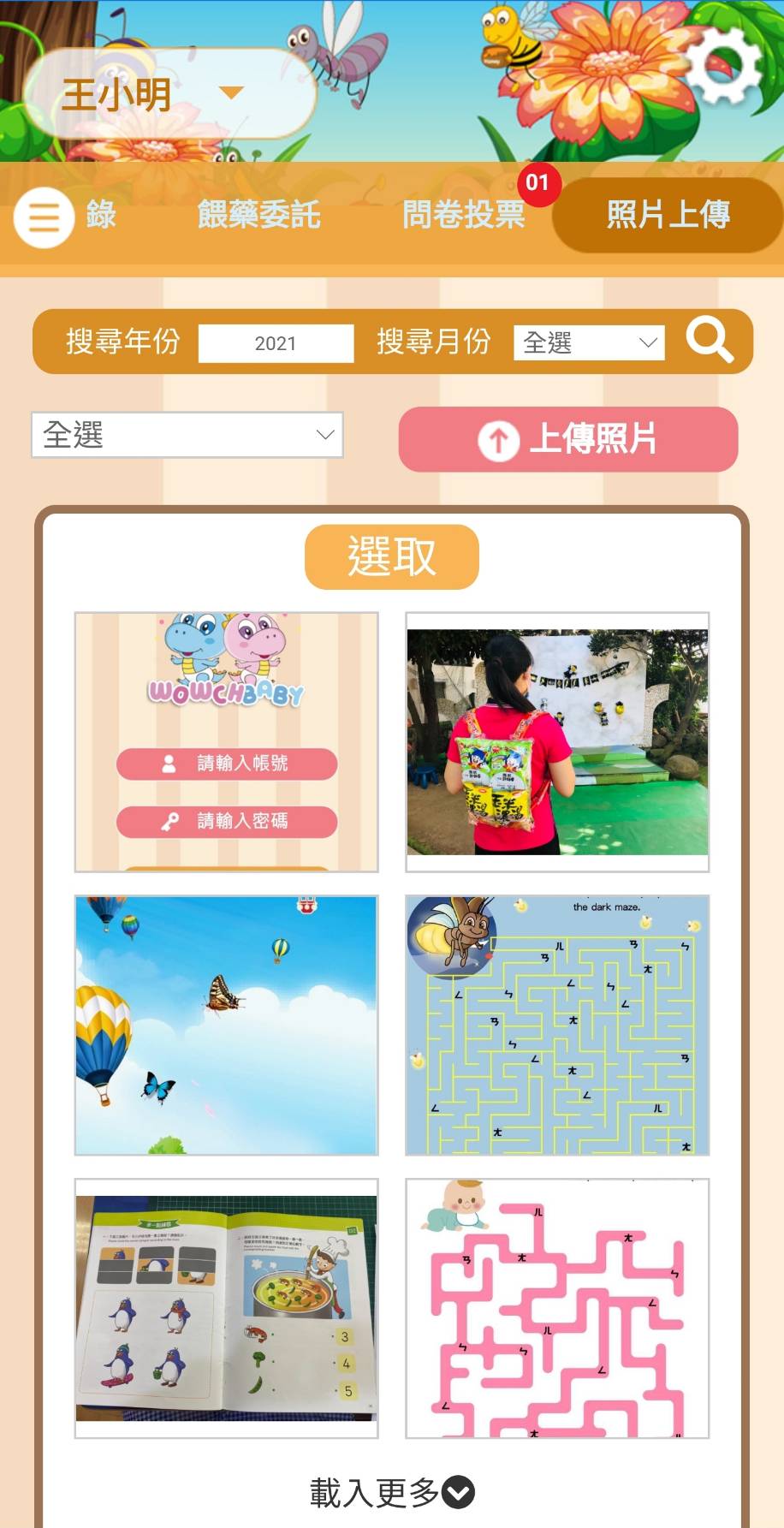The height and width of the screenshot is (1528, 784).
Task: View the hot air balloon and butterfly picture
Action: 227,1026
